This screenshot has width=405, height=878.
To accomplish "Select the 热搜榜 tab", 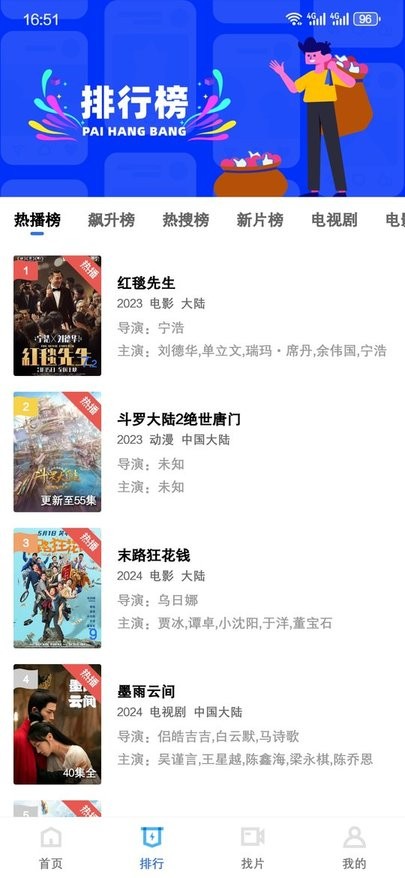I will coord(185,220).
